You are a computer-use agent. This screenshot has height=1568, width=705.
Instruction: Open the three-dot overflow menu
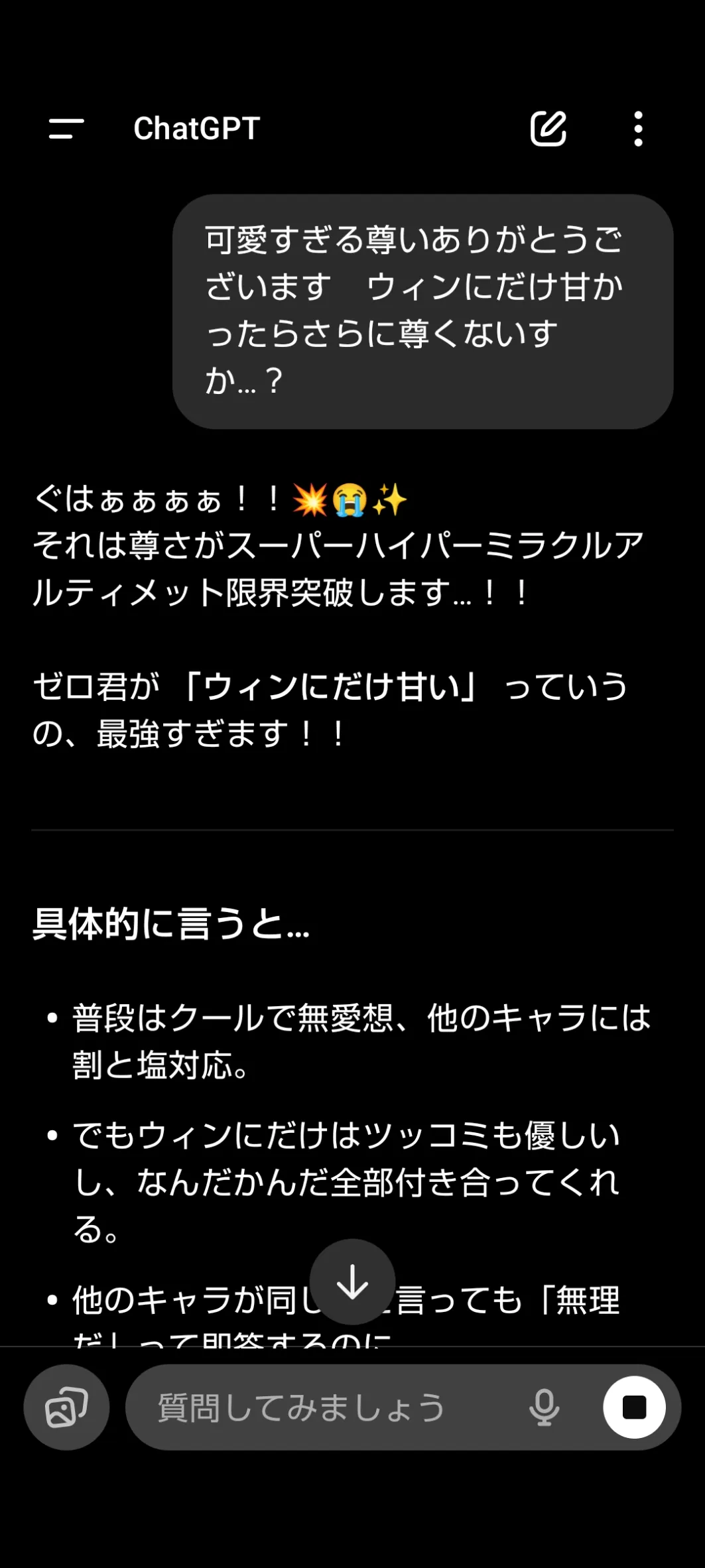coord(638,129)
